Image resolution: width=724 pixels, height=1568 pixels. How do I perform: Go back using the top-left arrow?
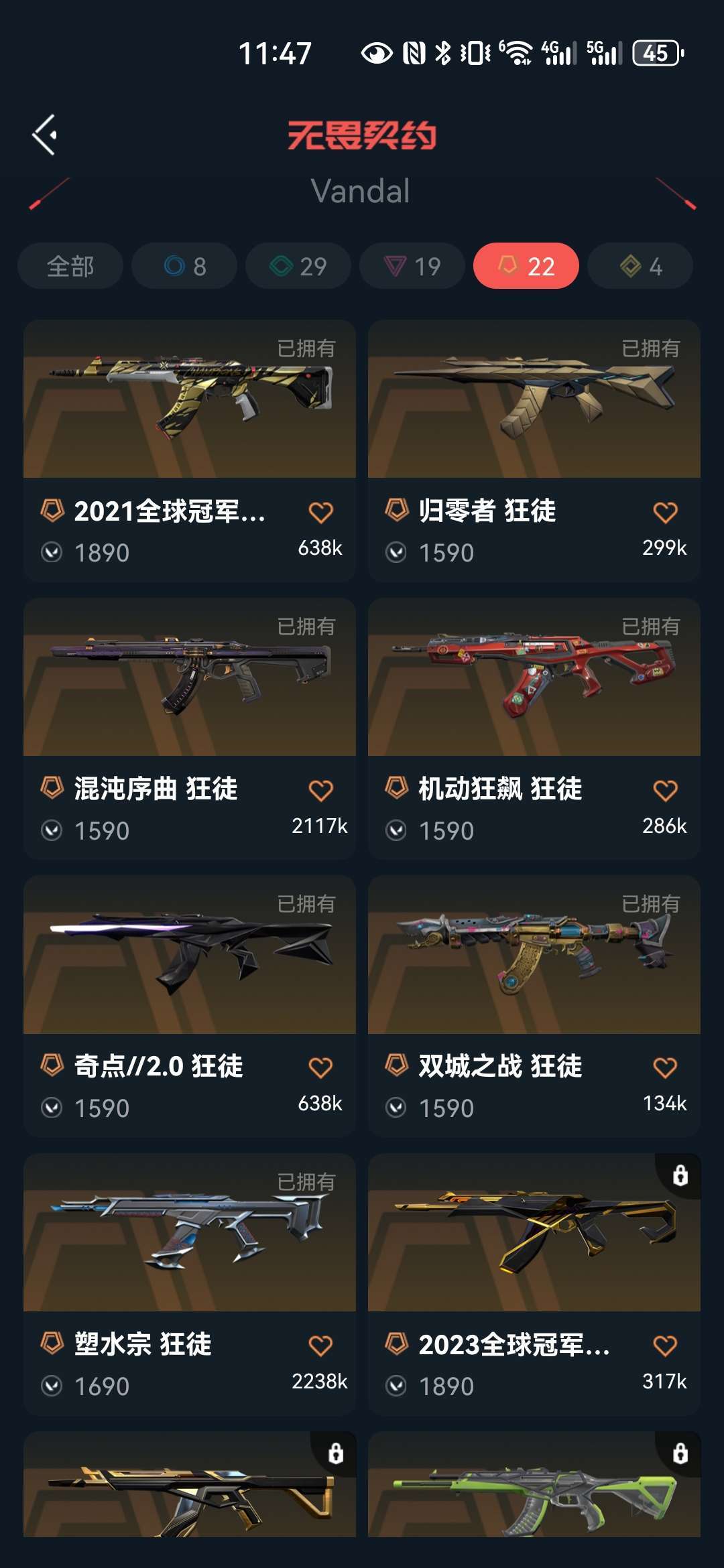pyautogui.click(x=45, y=135)
